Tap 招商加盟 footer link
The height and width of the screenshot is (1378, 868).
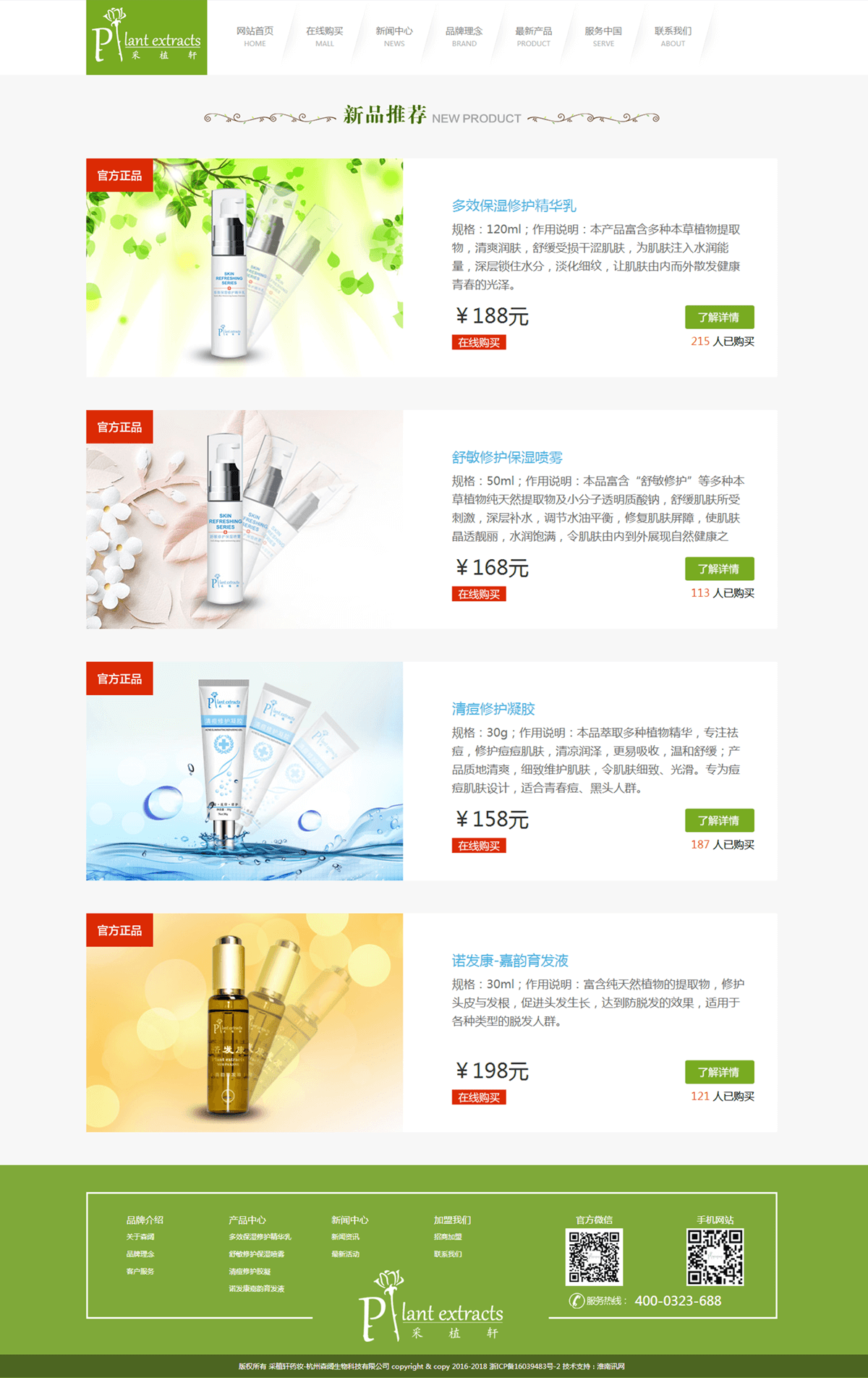[x=448, y=1237]
